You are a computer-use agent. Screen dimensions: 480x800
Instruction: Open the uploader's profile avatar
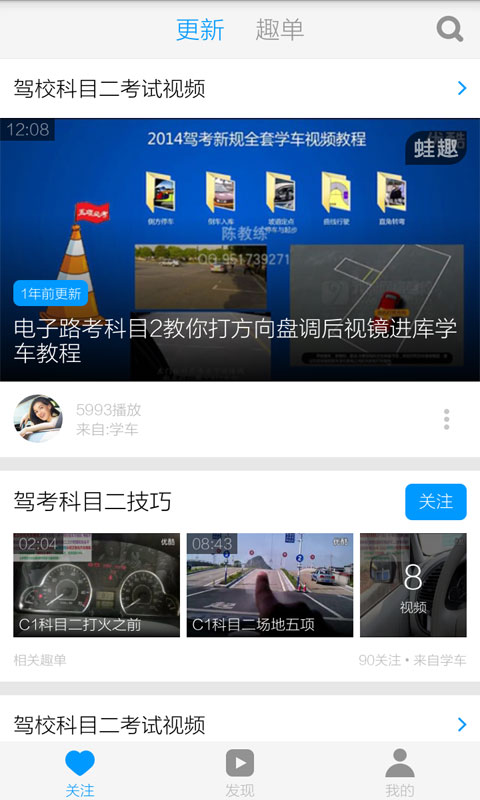click(38, 418)
